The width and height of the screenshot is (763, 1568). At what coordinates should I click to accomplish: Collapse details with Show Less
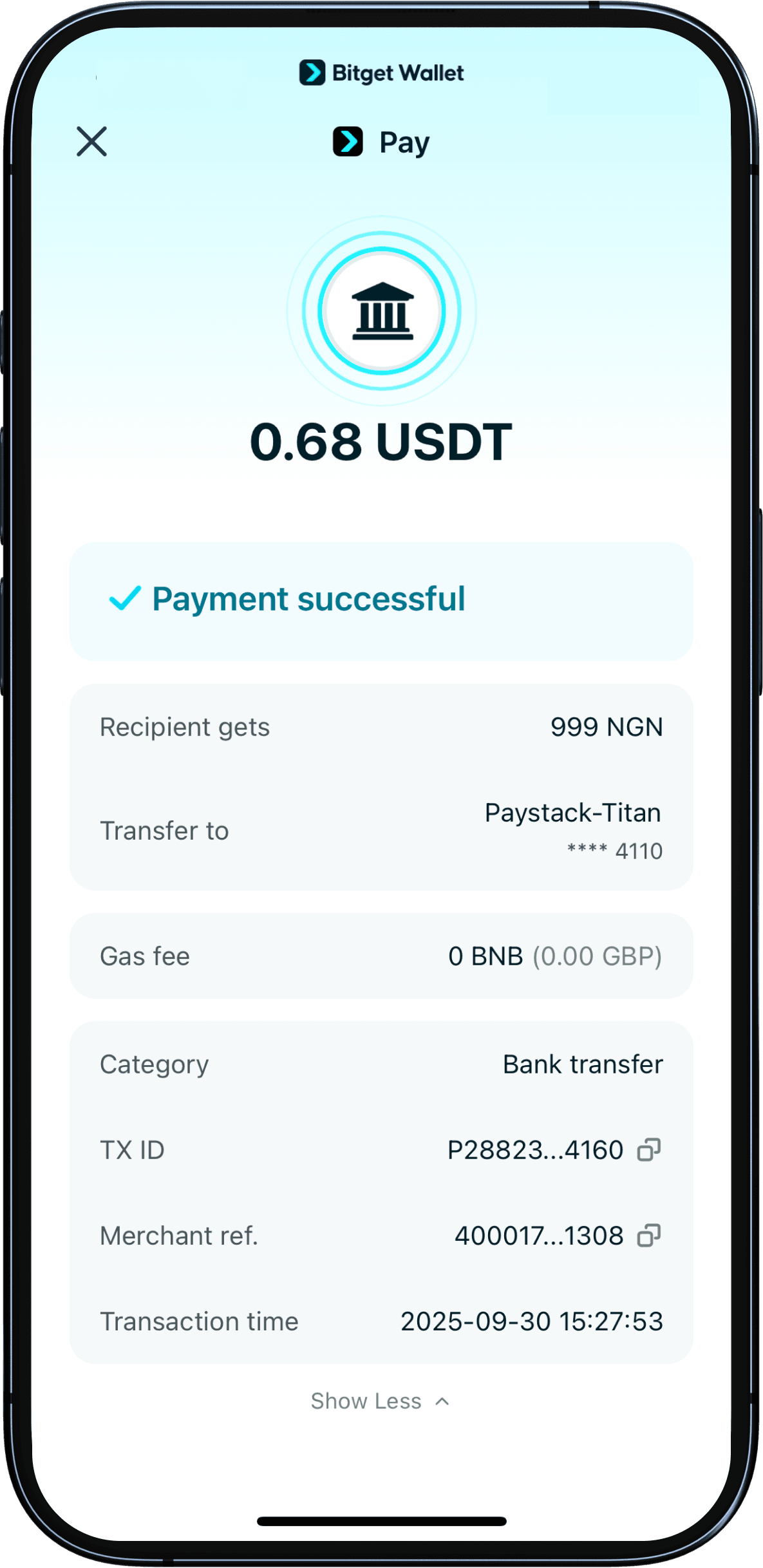point(380,1401)
